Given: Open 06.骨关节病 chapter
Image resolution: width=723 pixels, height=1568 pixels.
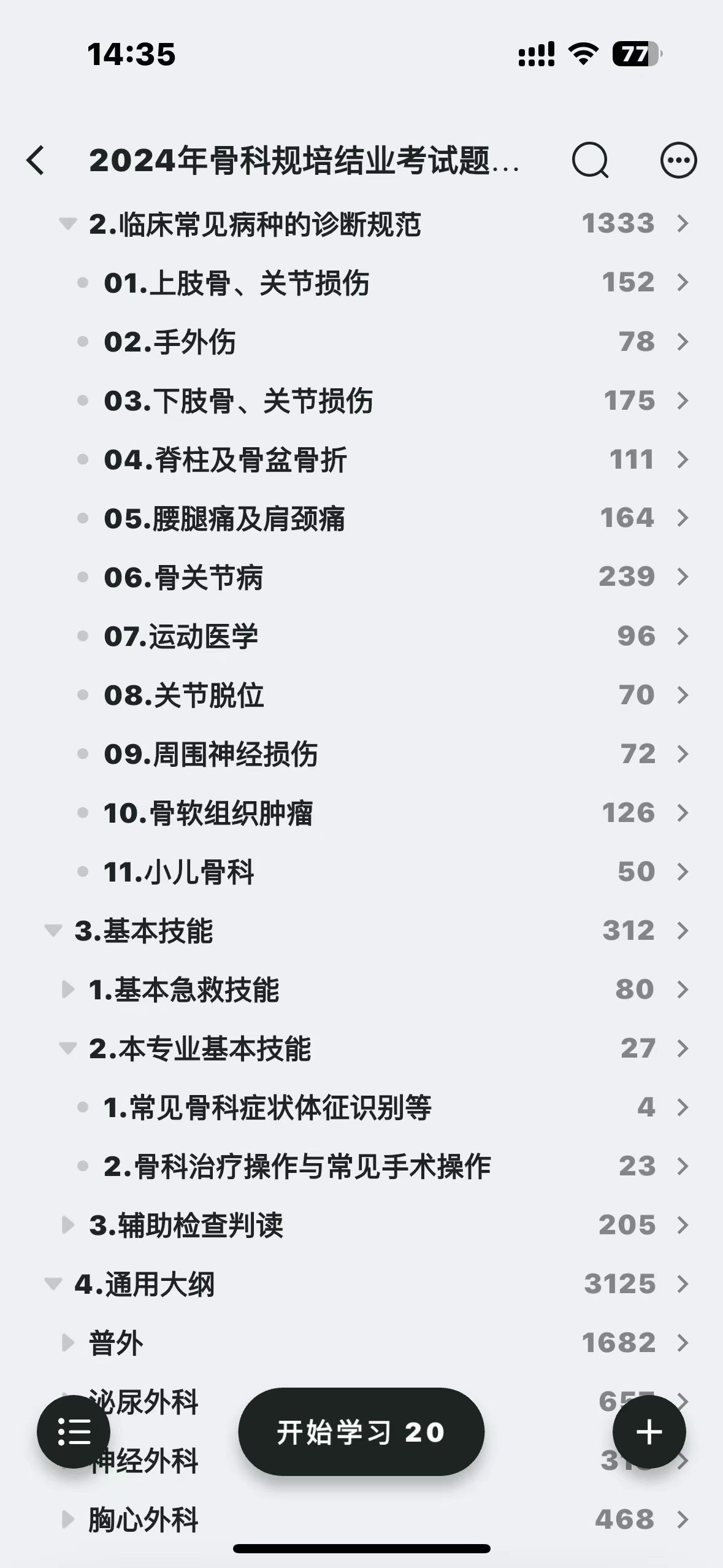Looking at the screenshot, I should point(183,577).
